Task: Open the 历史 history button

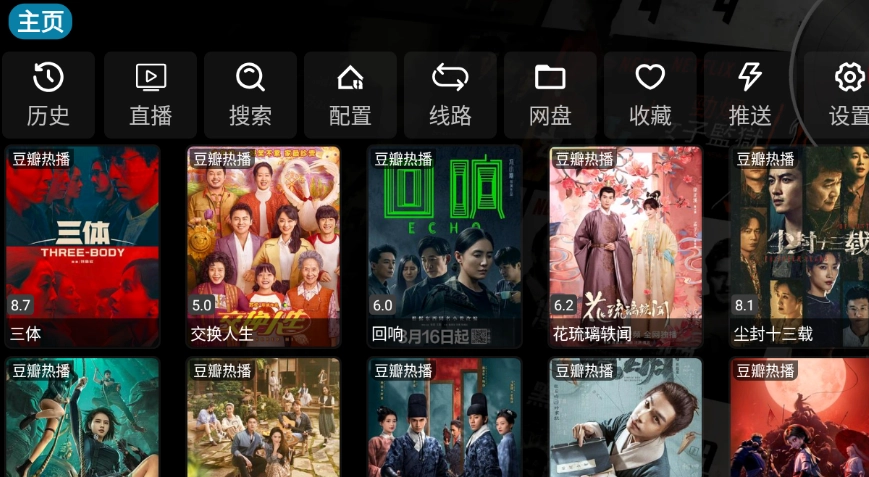Action: 48,95
